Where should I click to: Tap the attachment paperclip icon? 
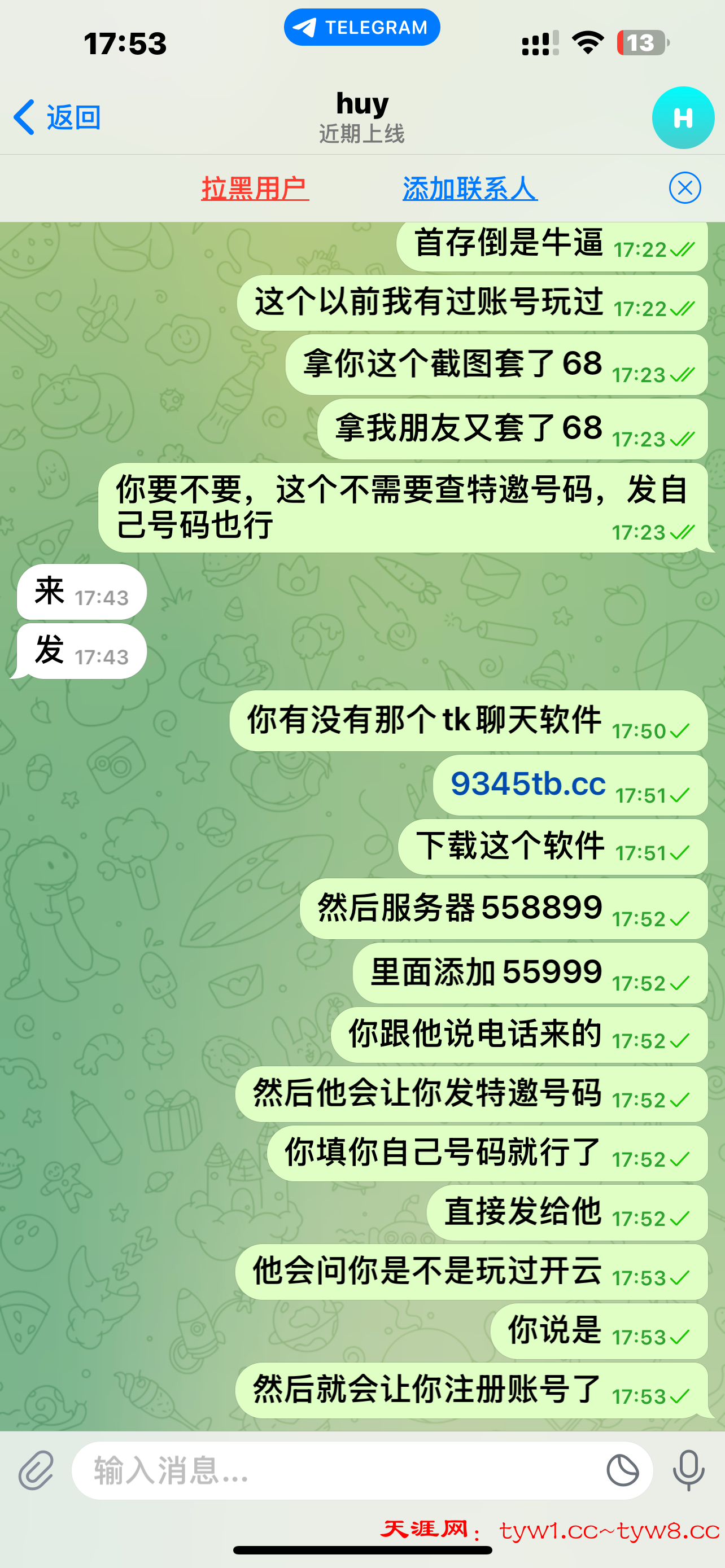tap(36, 1470)
